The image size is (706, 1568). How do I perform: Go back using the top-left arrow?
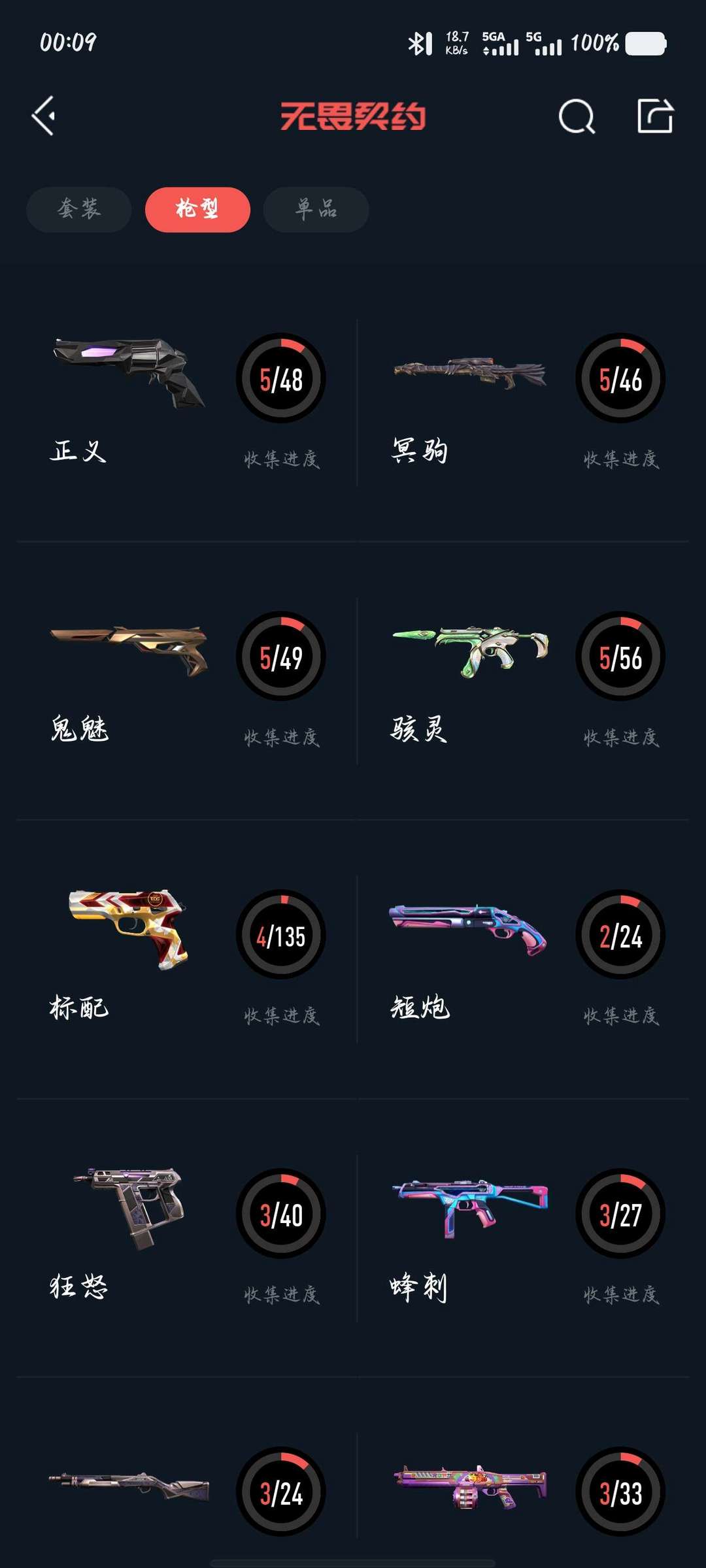click(44, 116)
